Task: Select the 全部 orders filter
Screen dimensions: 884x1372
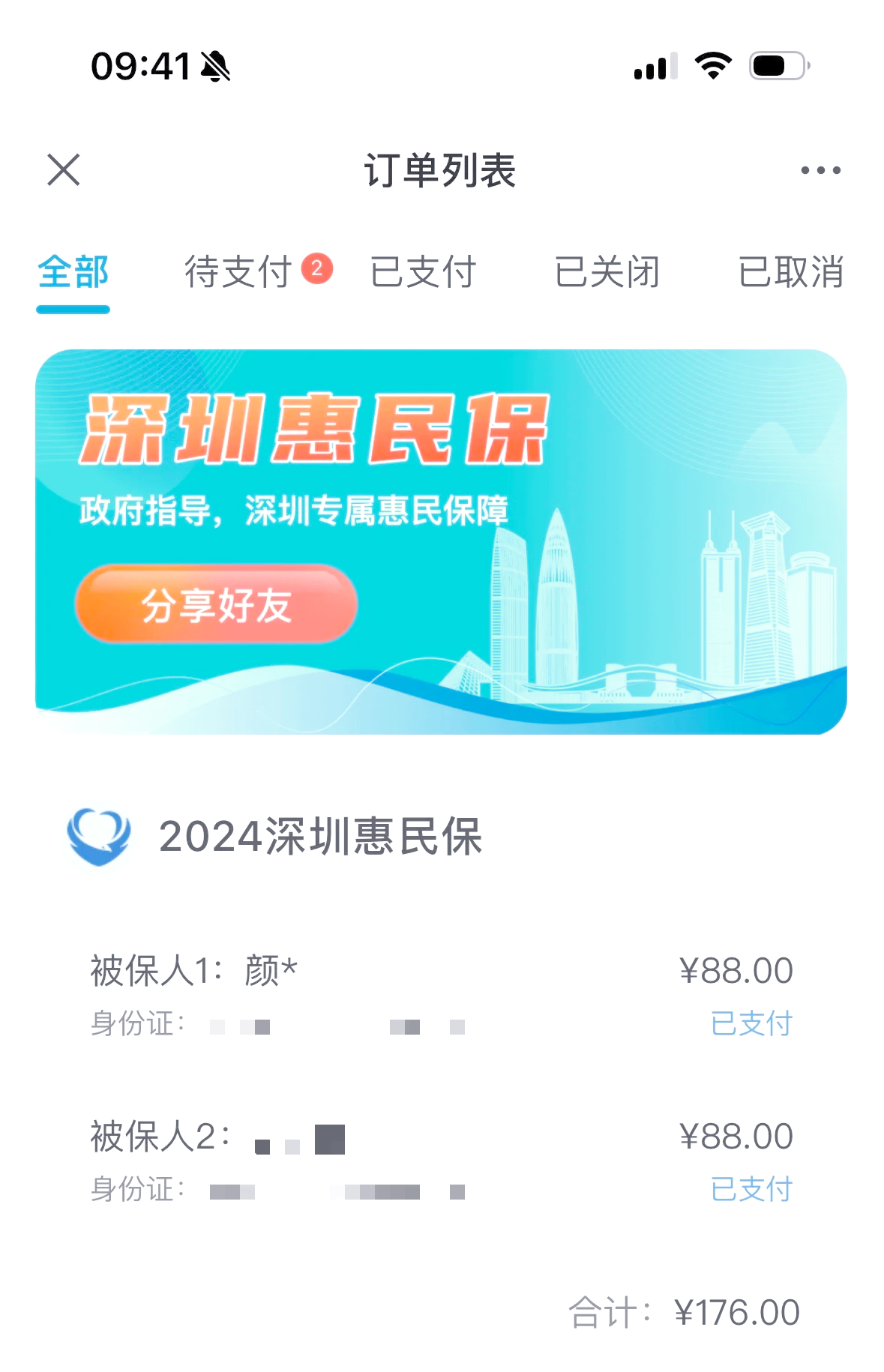Action: [73, 272]
